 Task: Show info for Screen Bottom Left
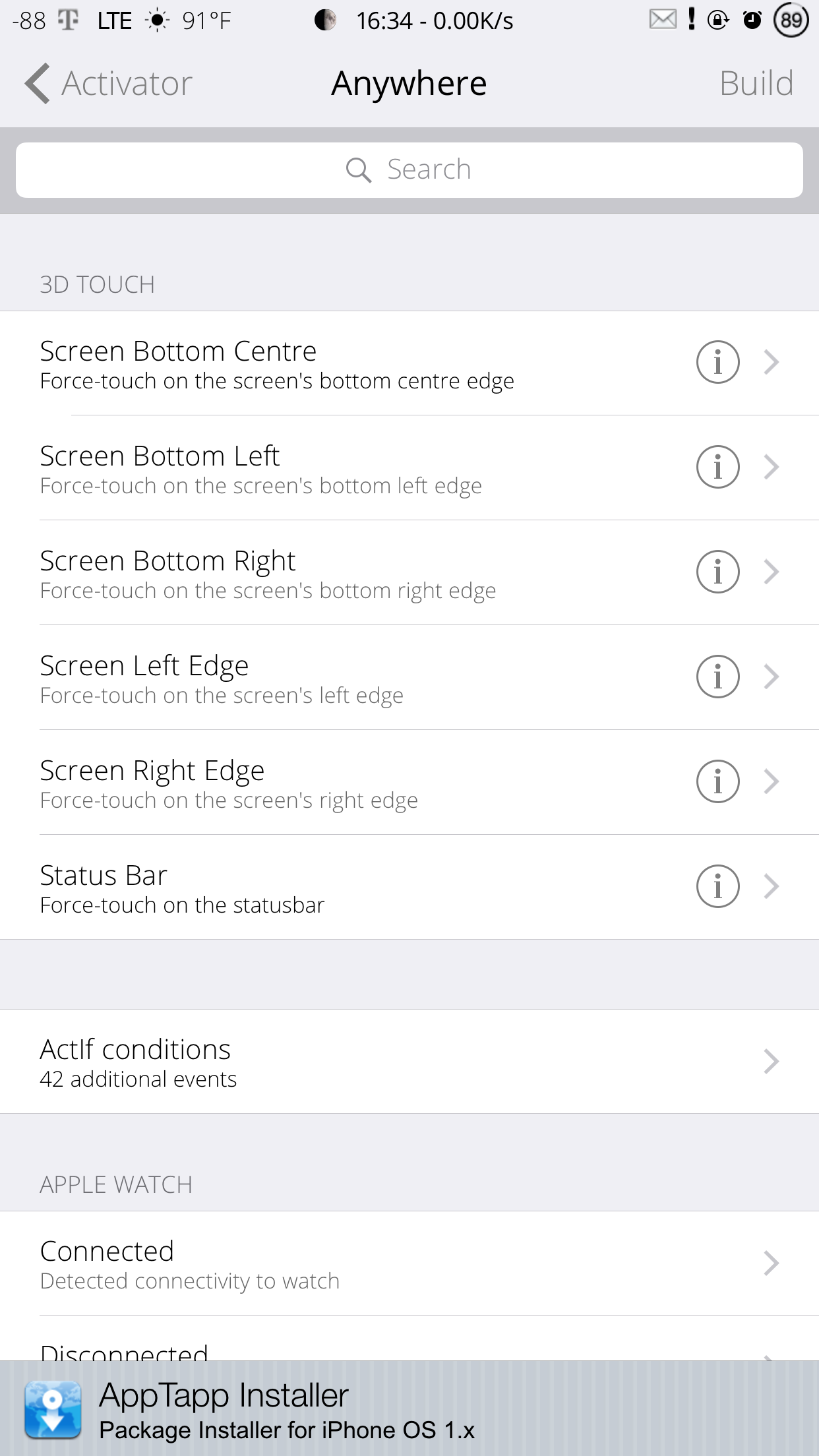(717, 467)
